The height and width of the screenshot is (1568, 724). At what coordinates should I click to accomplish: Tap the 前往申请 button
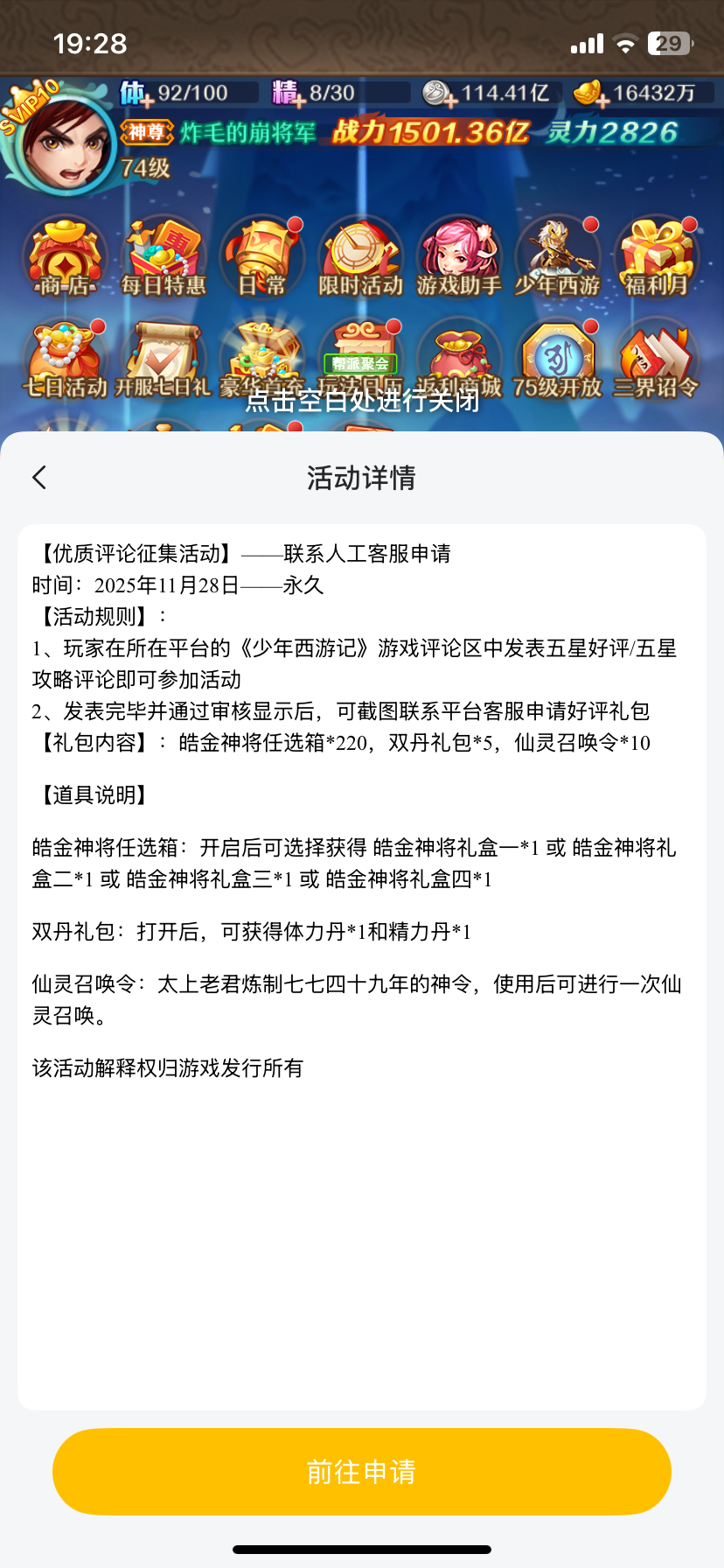[362, 1472]
